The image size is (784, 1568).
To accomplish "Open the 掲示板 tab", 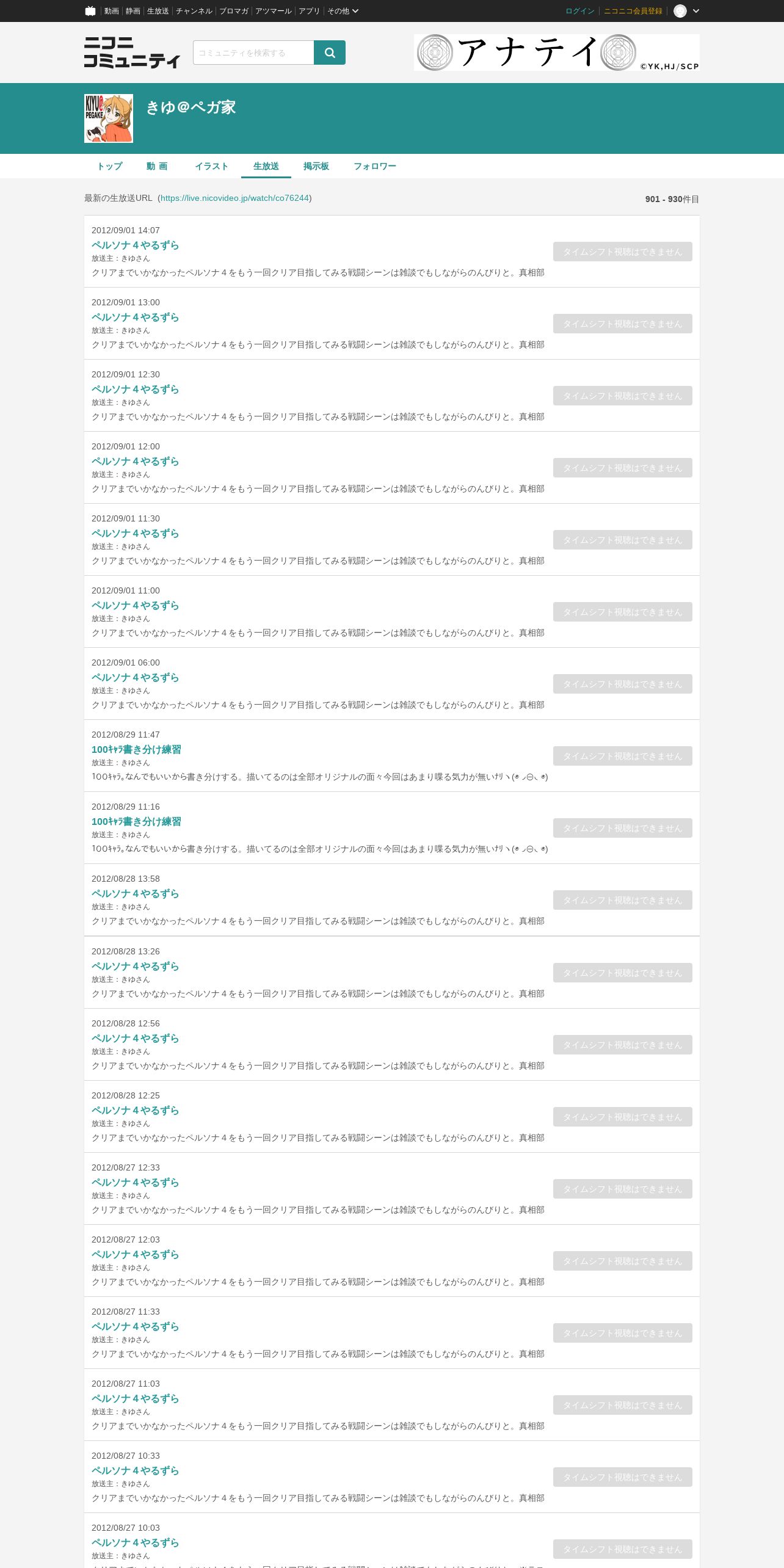I will (316, 166).
